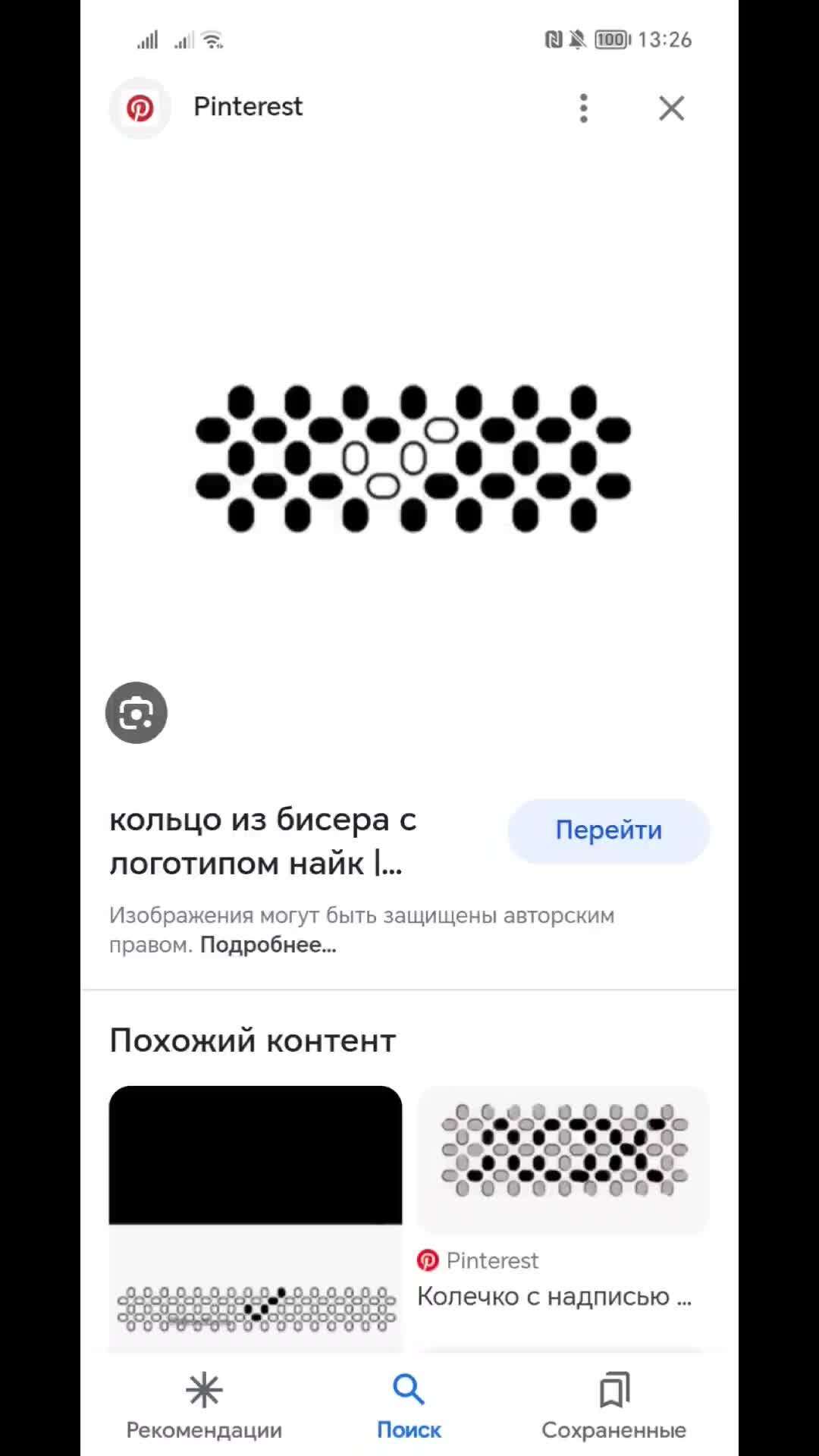Open the Подробнее copyright link
Screen dimensions: 819x1456
268,945
